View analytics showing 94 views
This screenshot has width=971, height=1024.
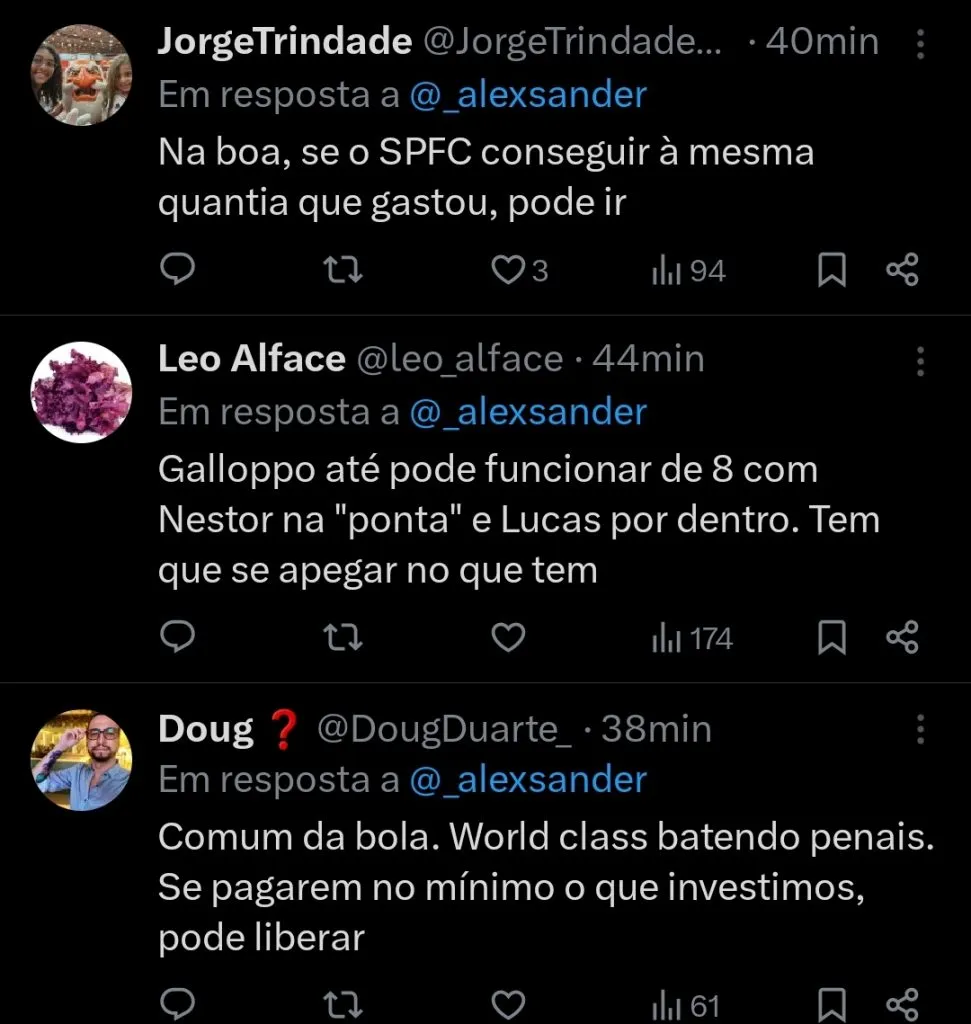687,268
